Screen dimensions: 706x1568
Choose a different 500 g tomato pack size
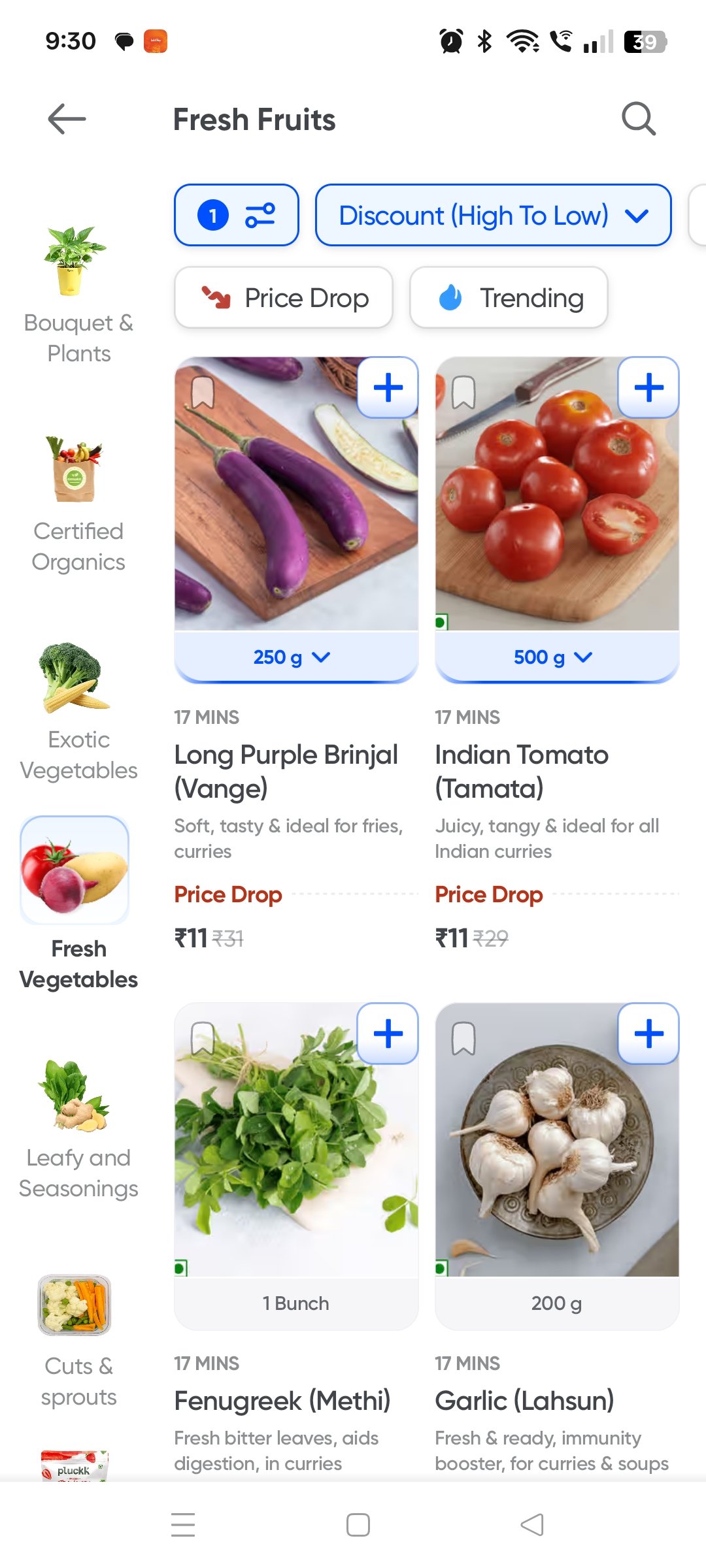[556, 657]
